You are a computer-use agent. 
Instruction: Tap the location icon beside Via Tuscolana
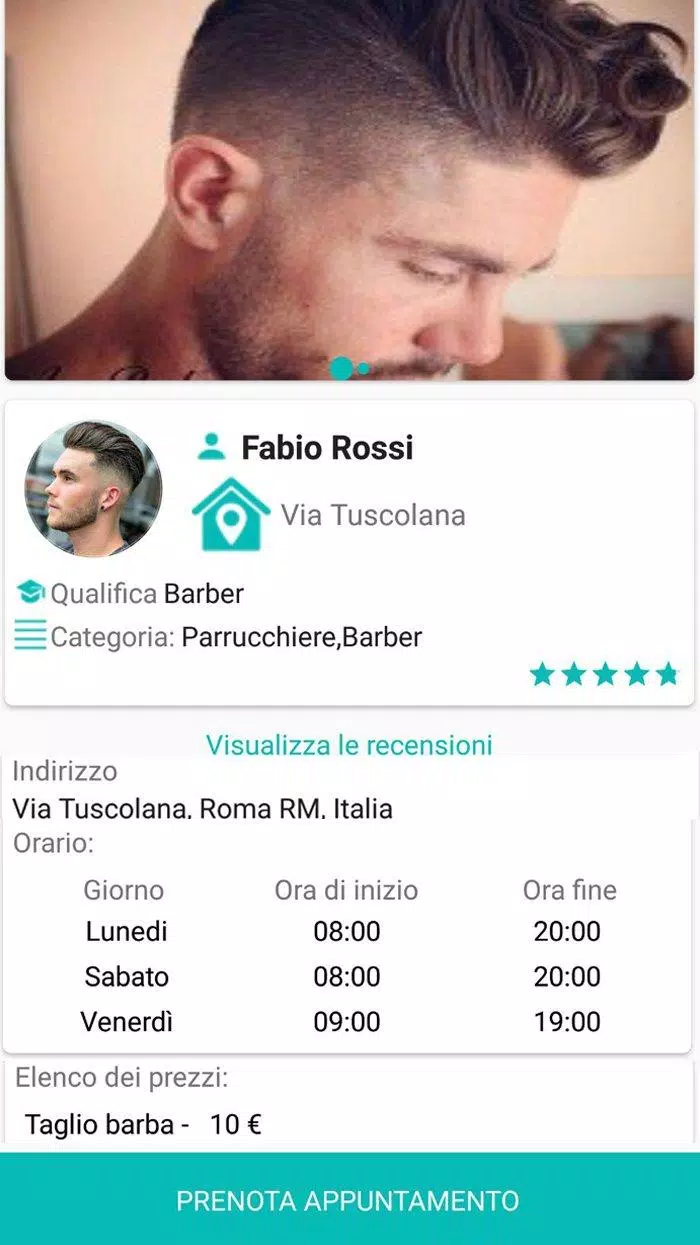coord(231,514)
